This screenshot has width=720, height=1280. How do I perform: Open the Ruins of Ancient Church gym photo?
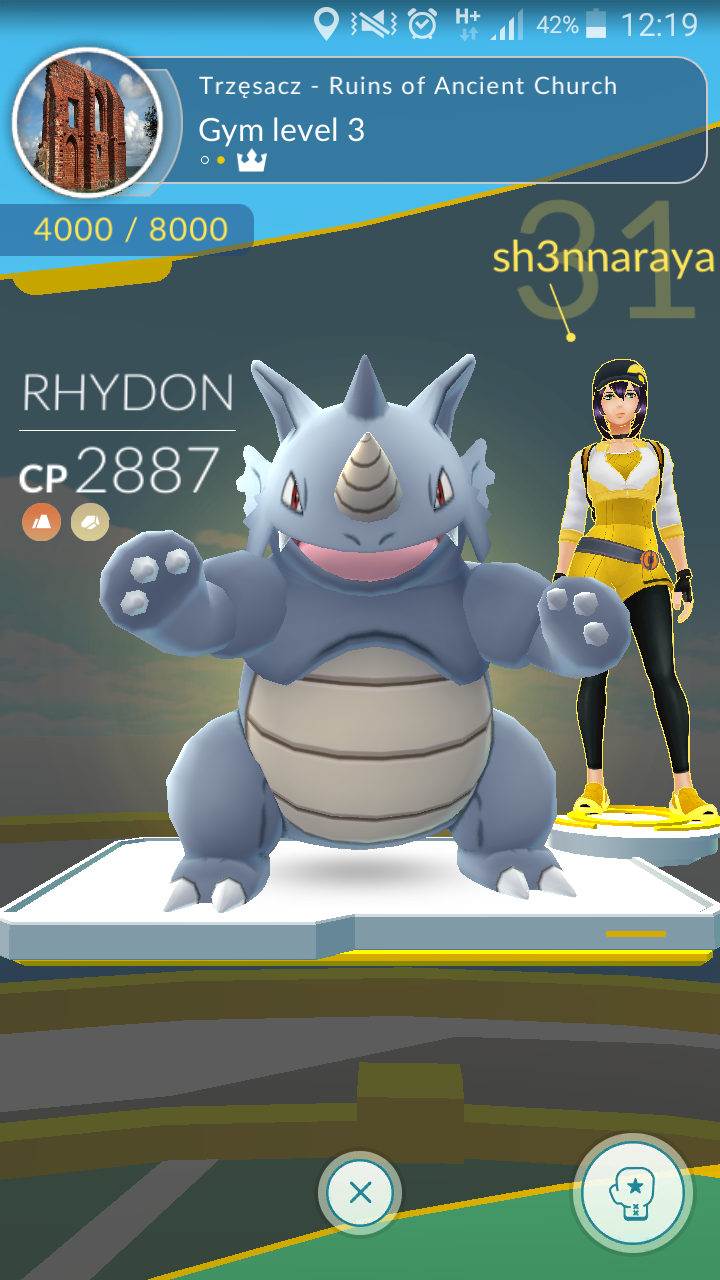click(87, 120)
